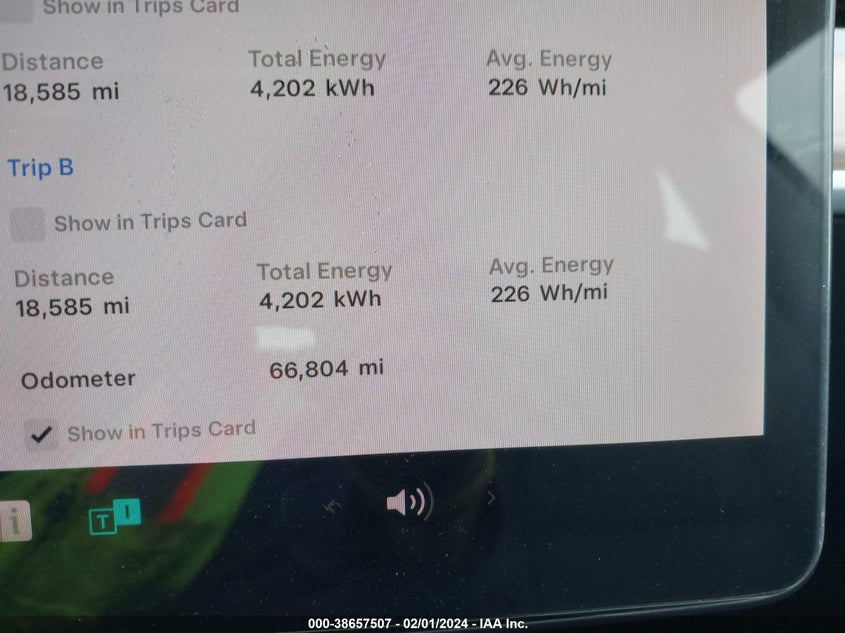Uncheck Show in Trips Card under Odometer
Screen dimensions: 845x633
[41, 435]
